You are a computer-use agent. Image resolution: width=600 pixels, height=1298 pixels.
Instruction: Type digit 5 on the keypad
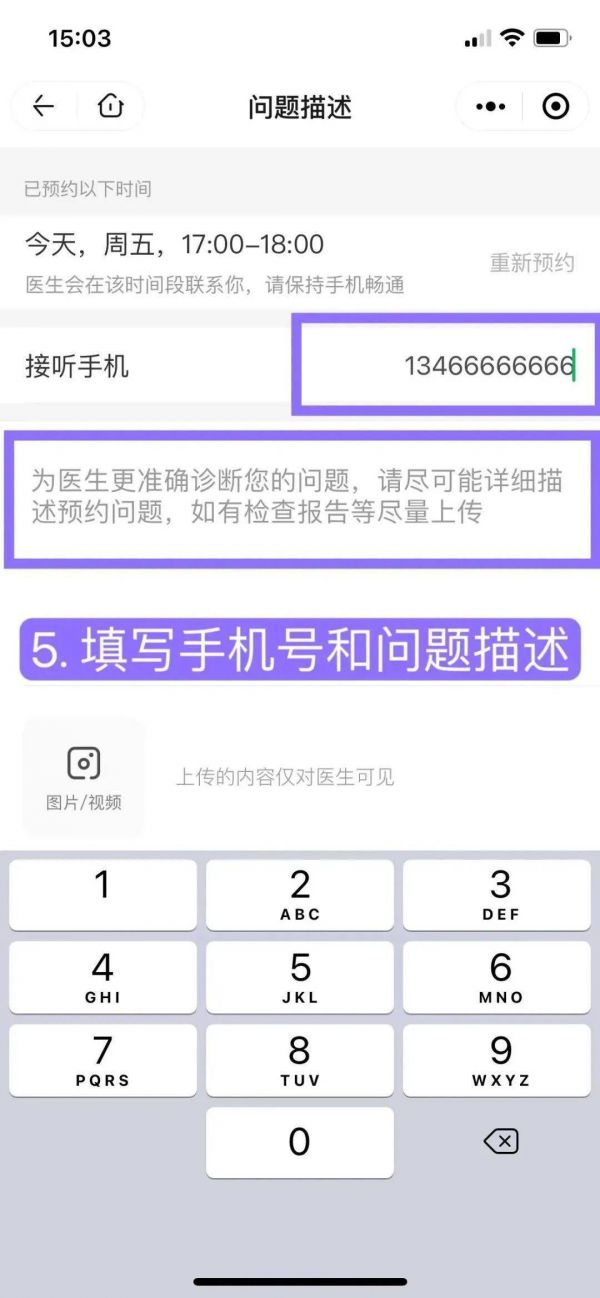tap(299, 977)
